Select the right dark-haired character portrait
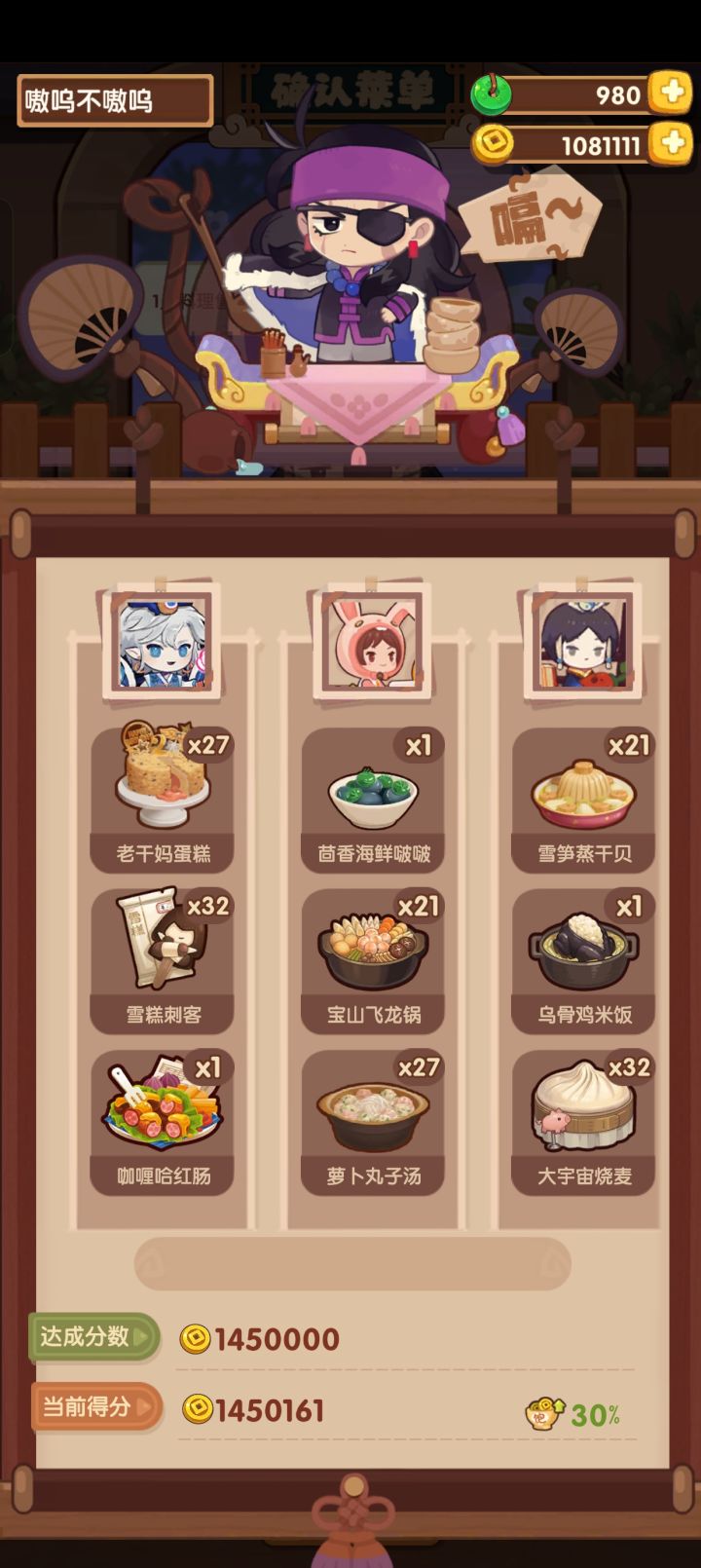This screenshot has height=1568, width=701. coord(583,643)
